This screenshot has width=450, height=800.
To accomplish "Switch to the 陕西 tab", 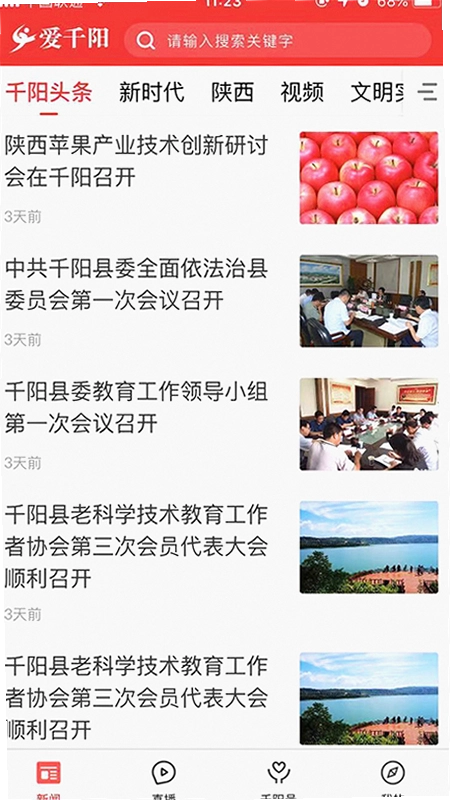I will point(232,92).
